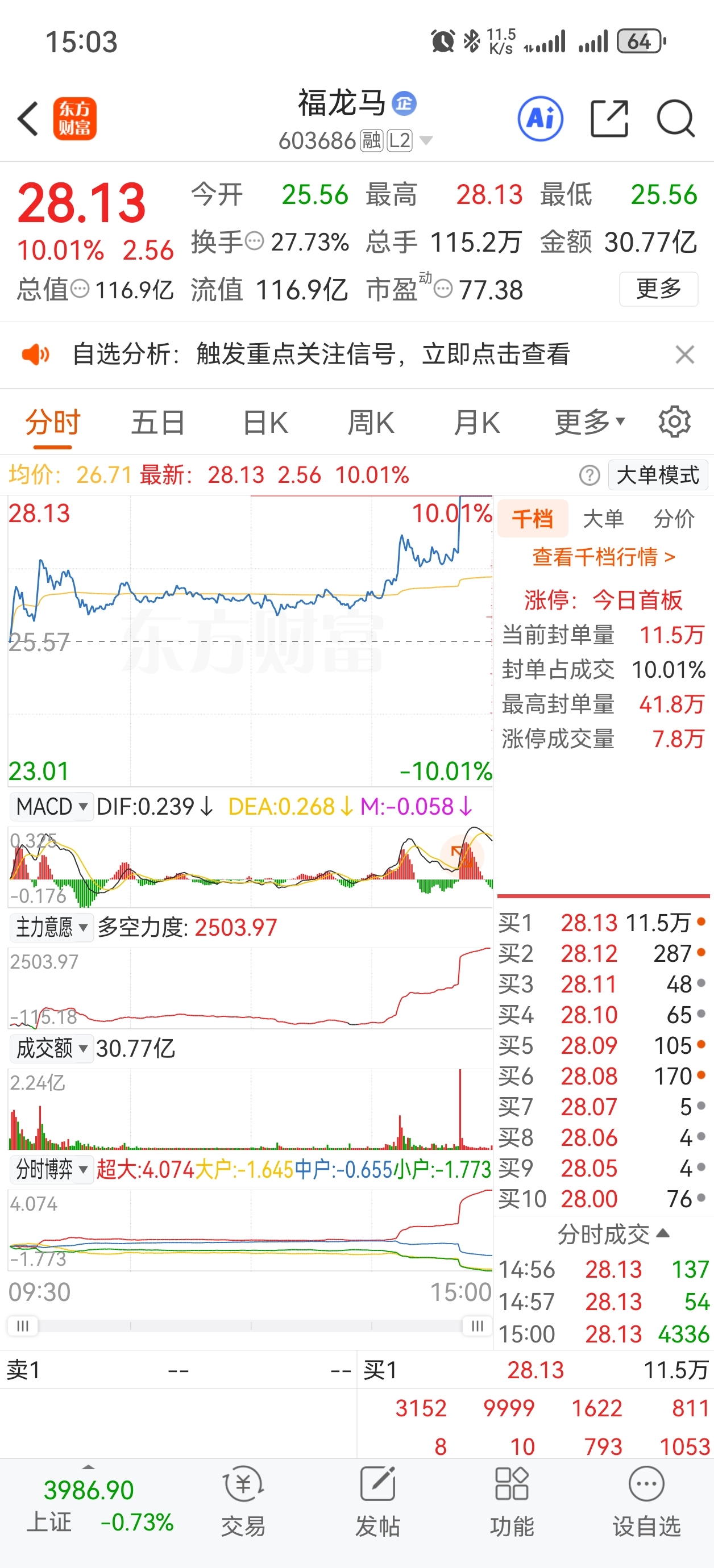
Task: Switch to the 日K chart tab
Action: [265, 423]
